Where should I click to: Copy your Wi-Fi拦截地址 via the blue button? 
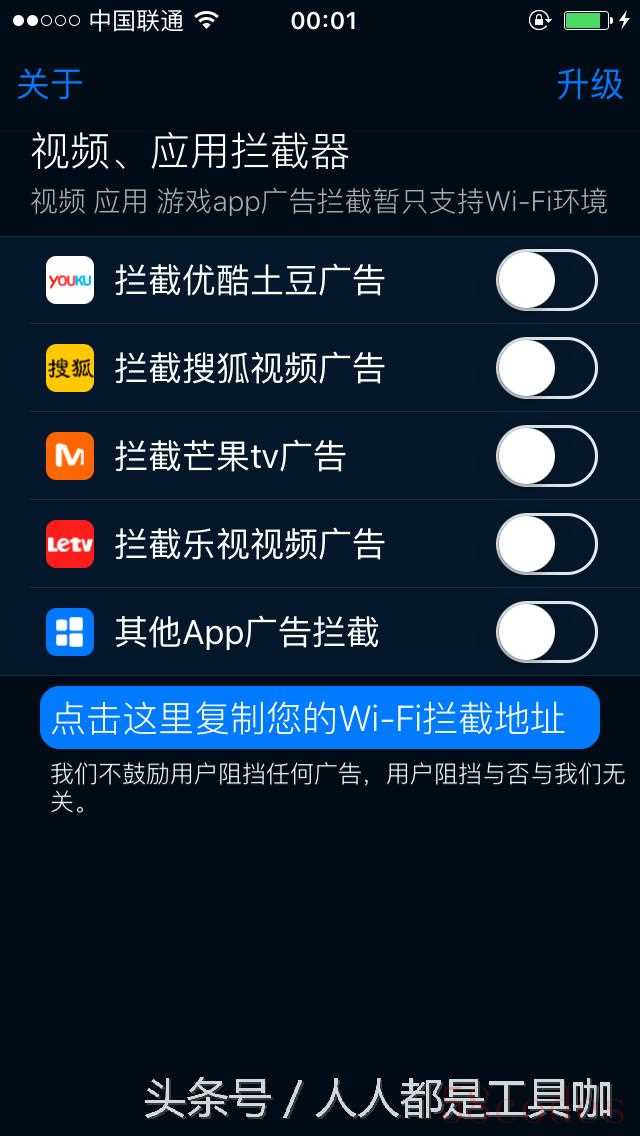[x=320, y=717]
